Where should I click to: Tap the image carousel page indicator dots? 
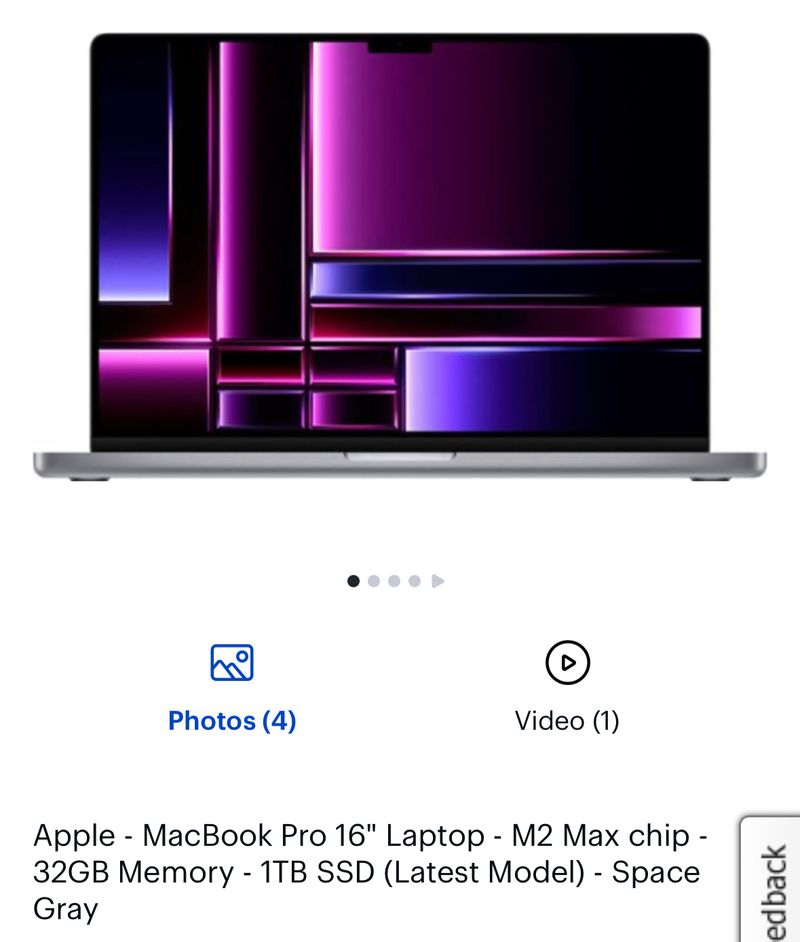point(395,581)
